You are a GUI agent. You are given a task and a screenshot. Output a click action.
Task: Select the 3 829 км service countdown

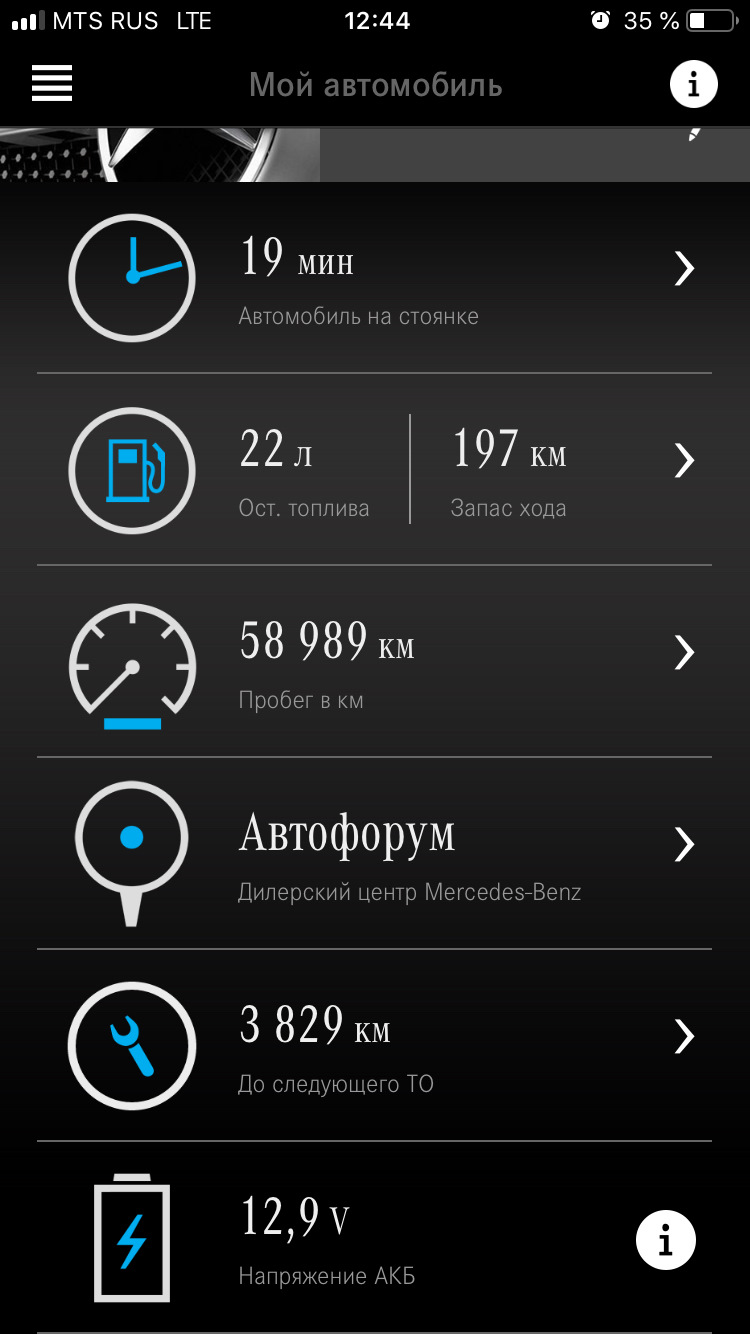316,1028
